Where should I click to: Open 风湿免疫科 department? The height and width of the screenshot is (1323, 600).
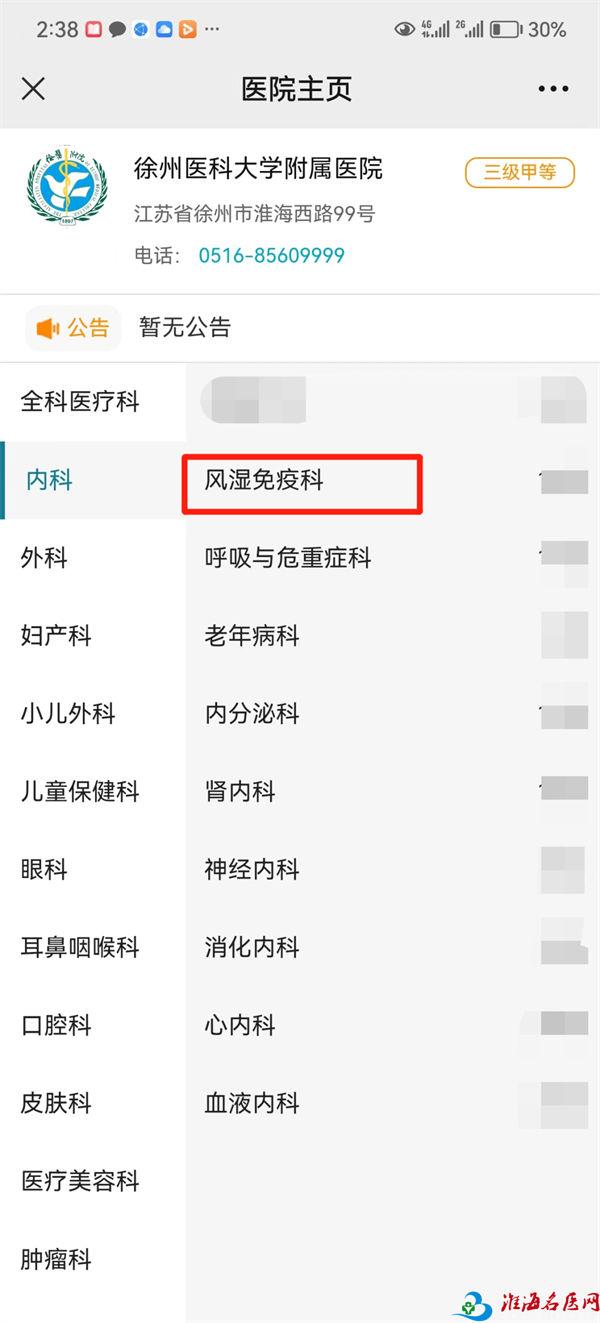click(264, 481)
